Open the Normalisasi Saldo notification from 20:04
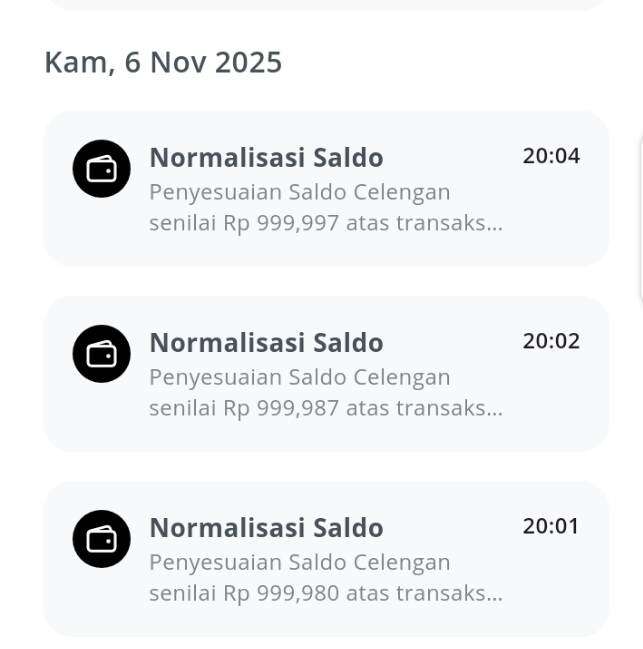This screenshot has width=643, height=649. coord(326,188)
